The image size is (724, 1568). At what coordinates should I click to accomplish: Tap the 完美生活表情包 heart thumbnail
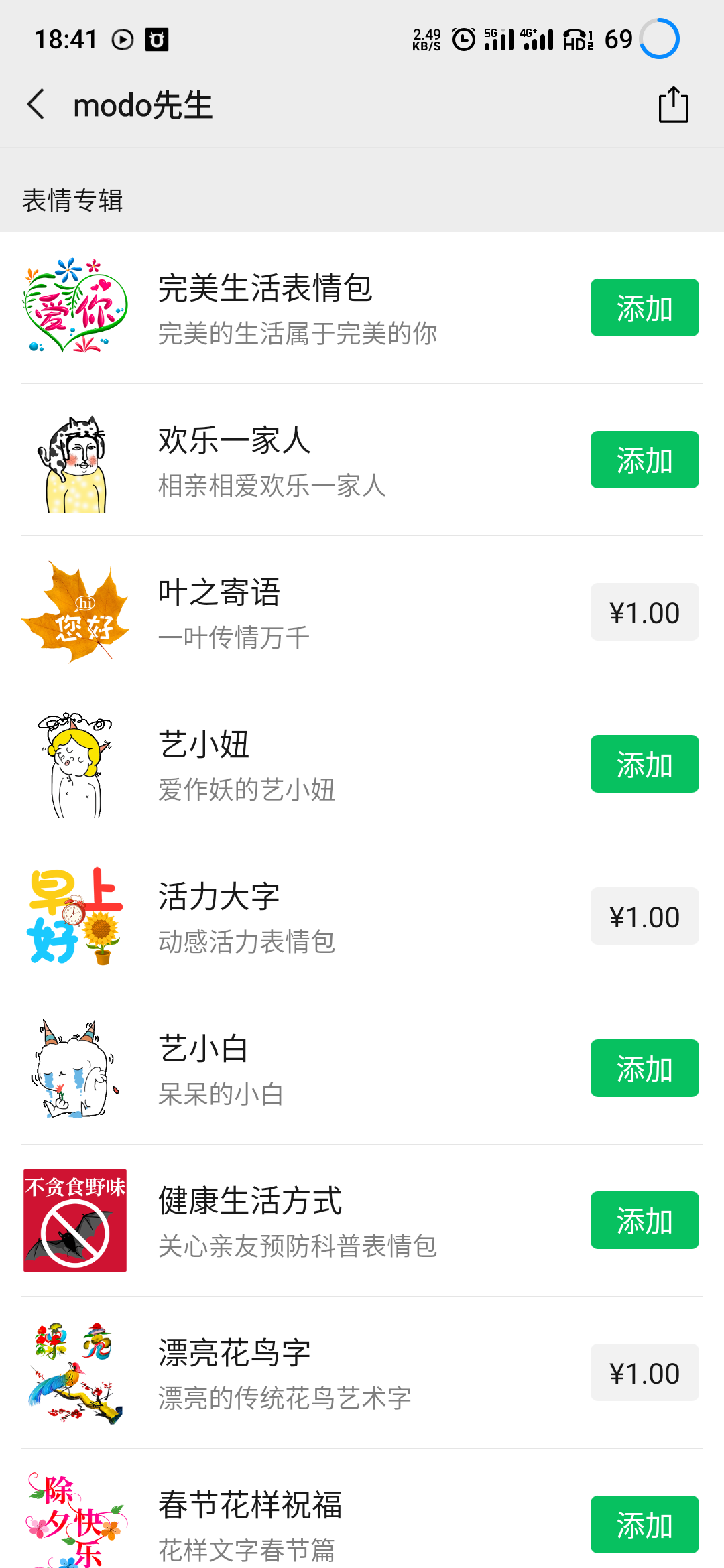(75, 307)
